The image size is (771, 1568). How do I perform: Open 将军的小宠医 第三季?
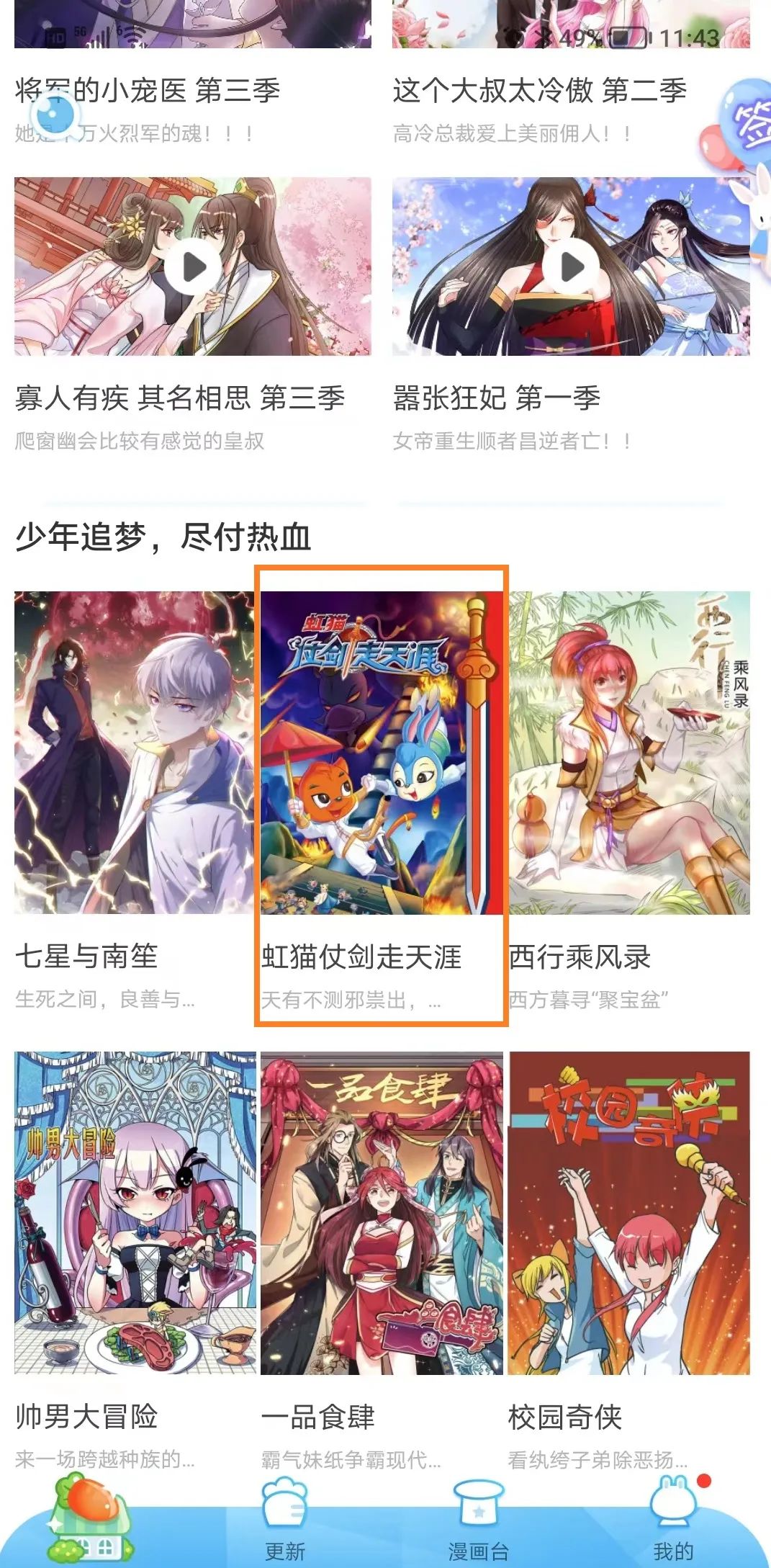click(148, 91)
